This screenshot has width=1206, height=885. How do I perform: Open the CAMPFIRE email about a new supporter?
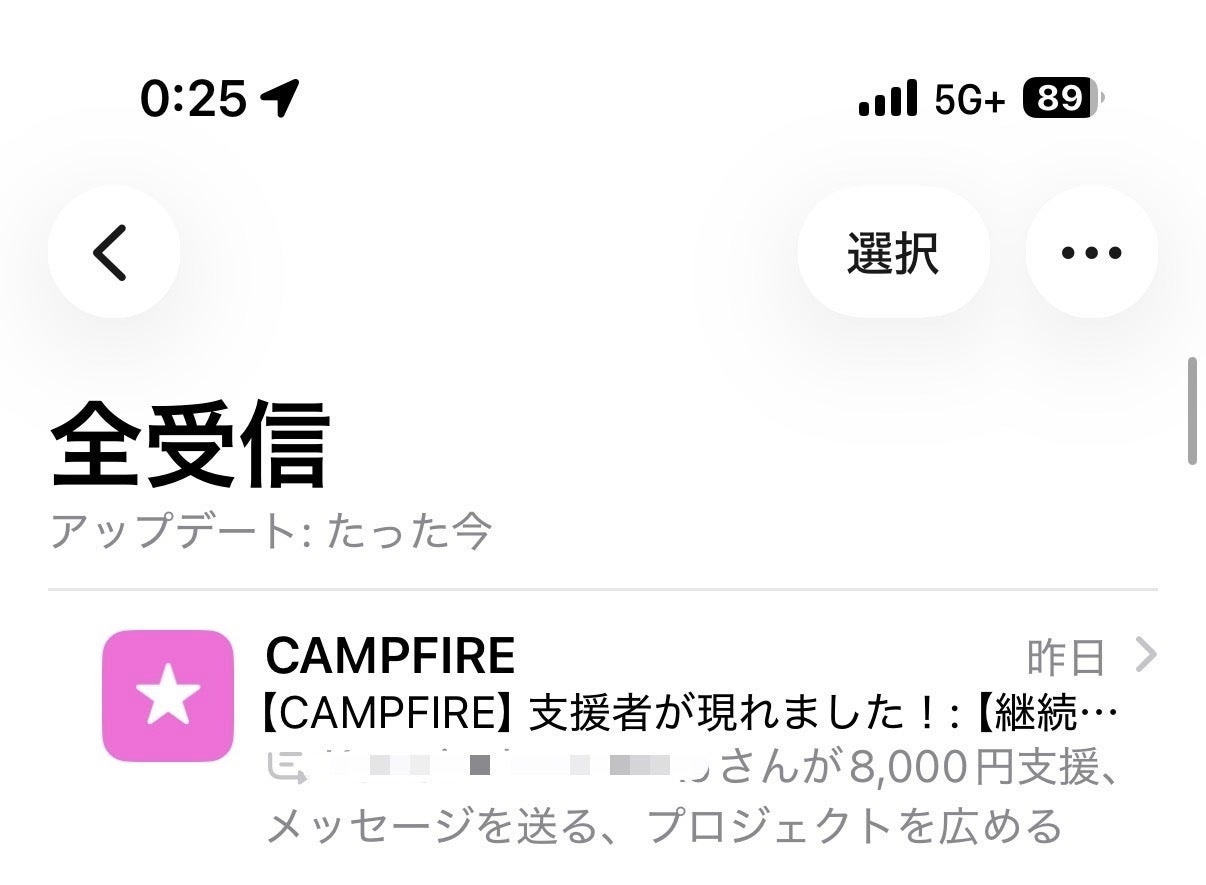(630, 740)
